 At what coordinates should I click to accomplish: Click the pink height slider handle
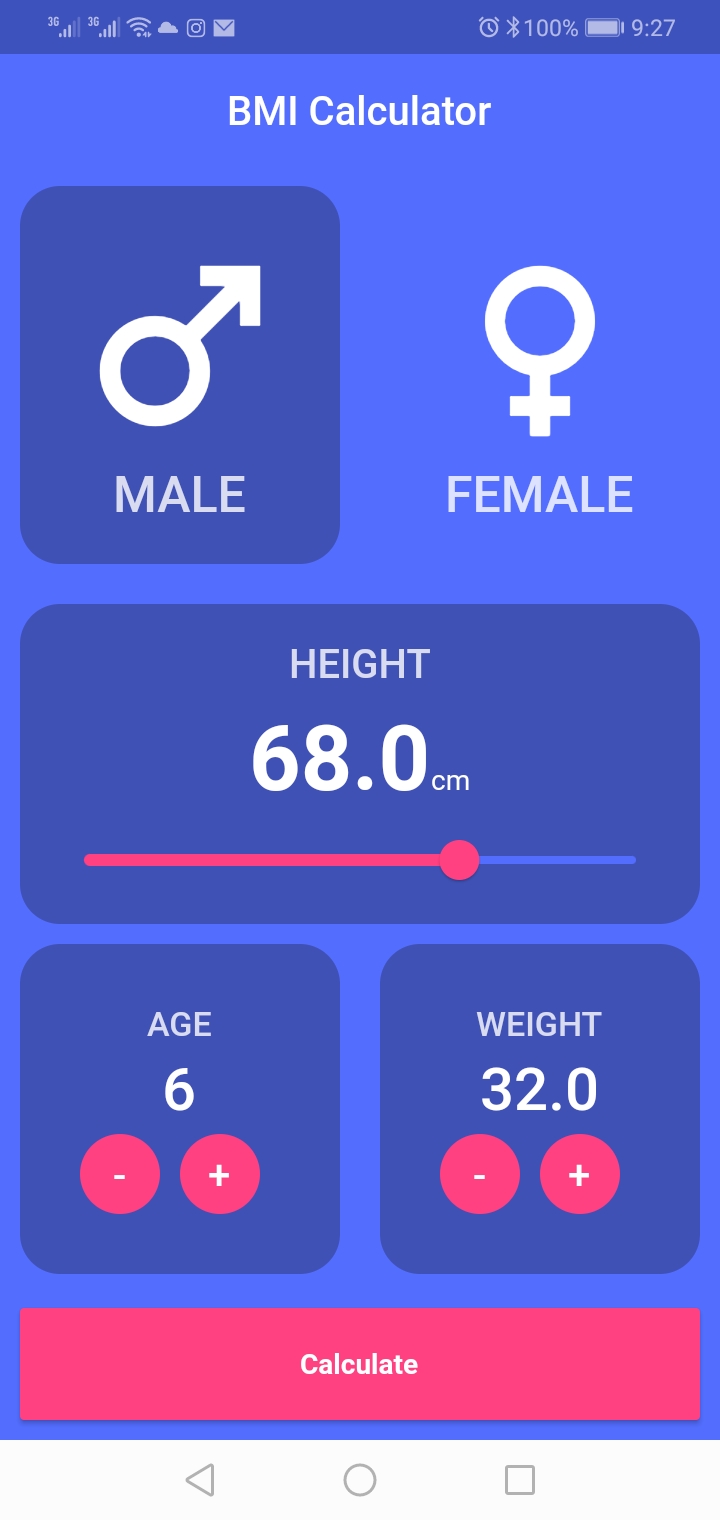[459, 860]
